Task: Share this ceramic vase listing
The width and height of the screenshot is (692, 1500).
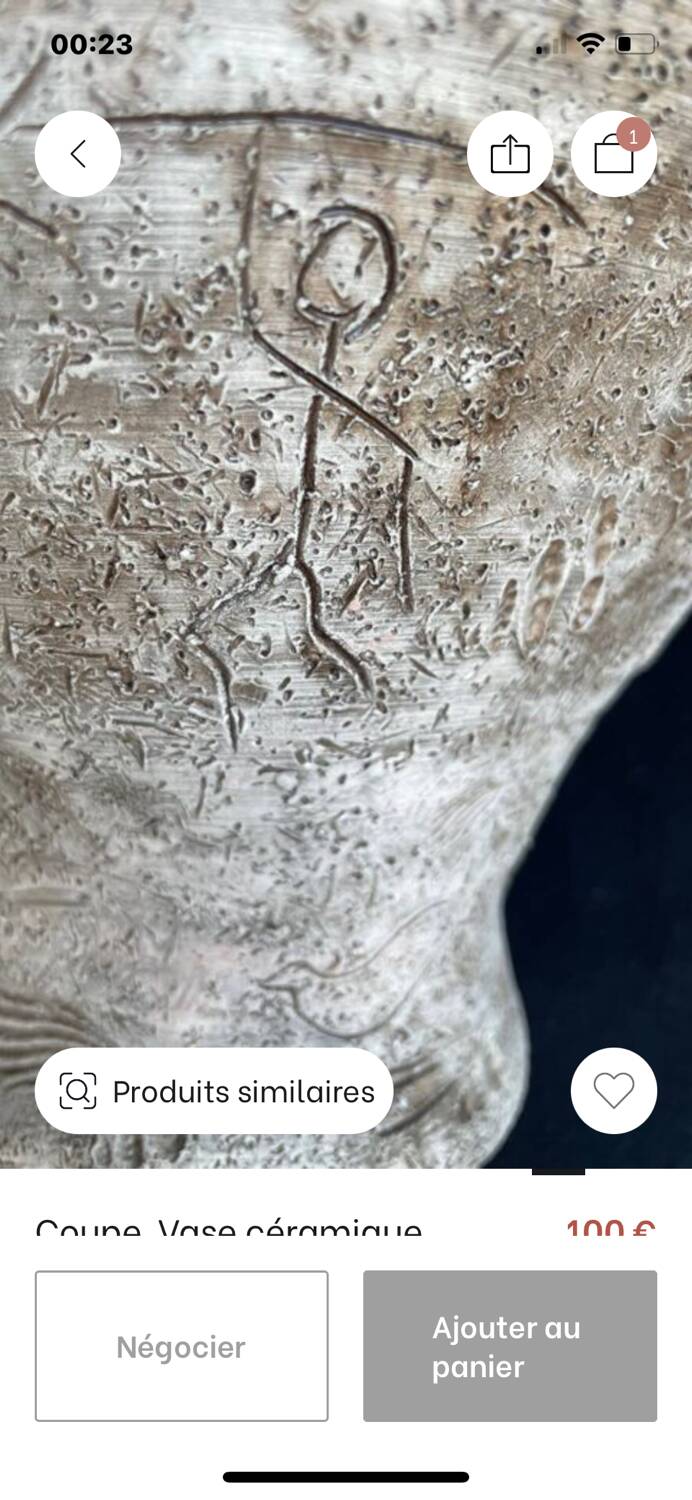Action: (x=510, y=154)
